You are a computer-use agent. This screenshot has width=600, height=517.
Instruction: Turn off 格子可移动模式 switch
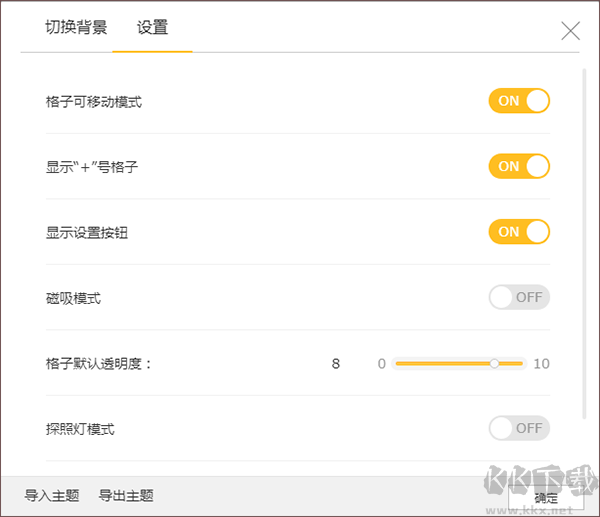[x=519, y=101]
